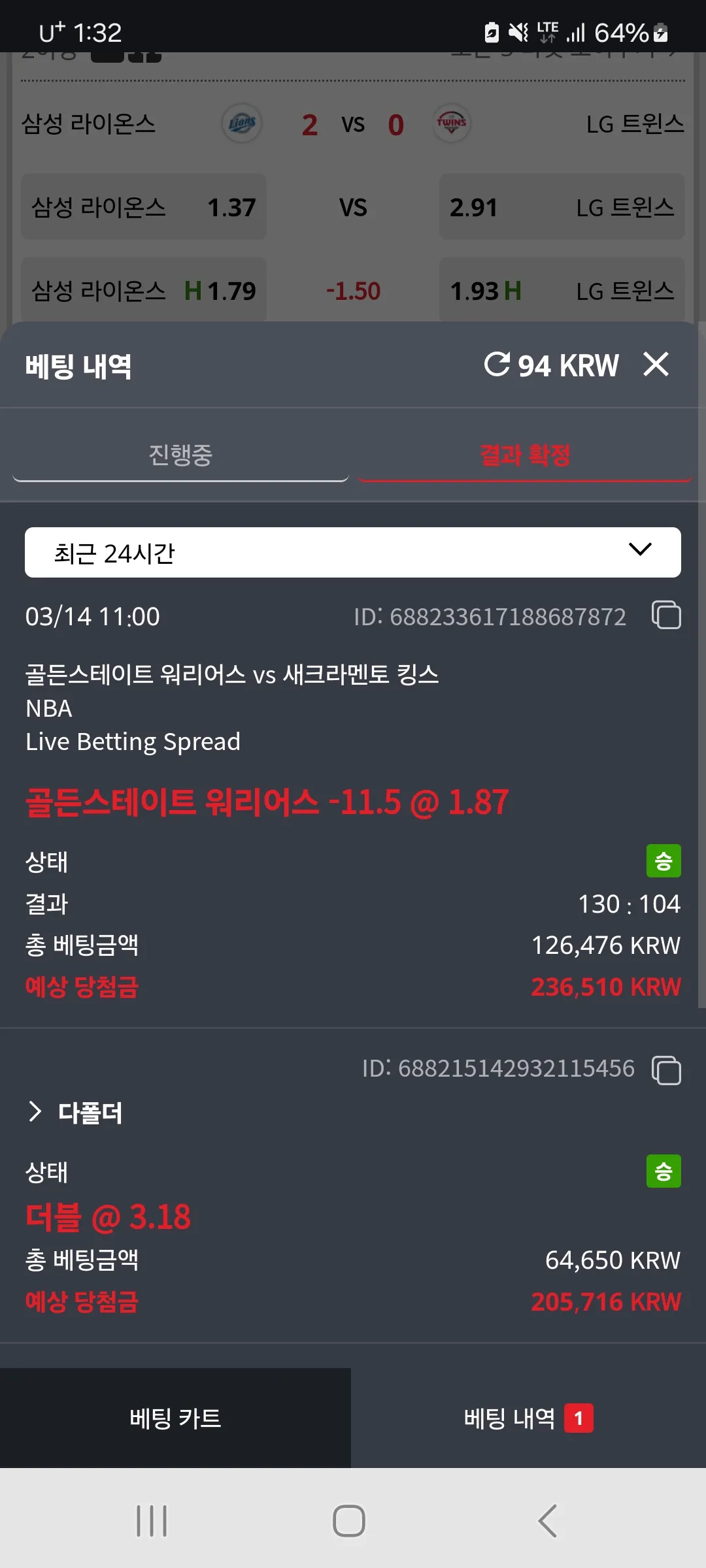Go to the home screen
This screenshot has height=1568, width=706.
click(x=349, y=1521)
